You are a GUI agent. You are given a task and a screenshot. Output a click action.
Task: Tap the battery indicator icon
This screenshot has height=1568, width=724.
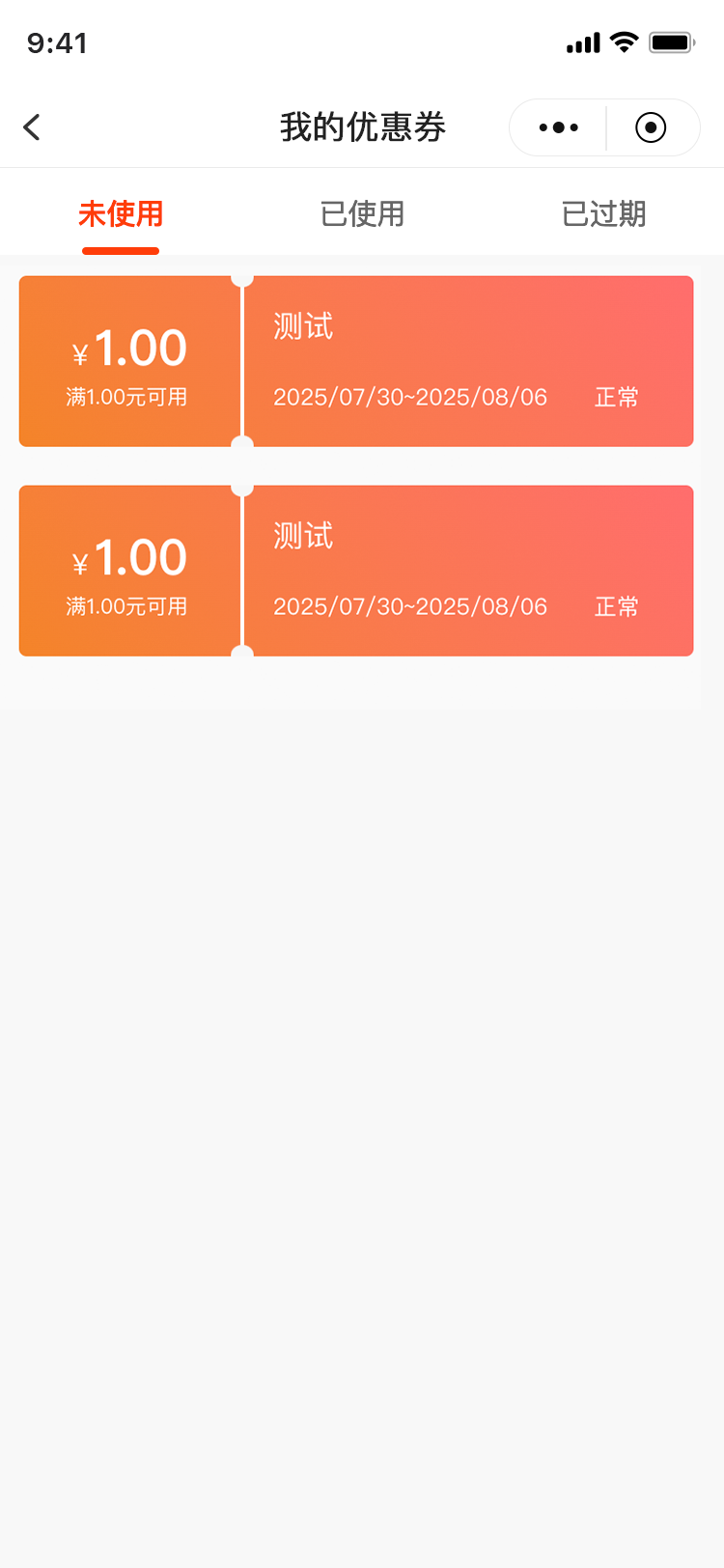[x=668, y=42]
